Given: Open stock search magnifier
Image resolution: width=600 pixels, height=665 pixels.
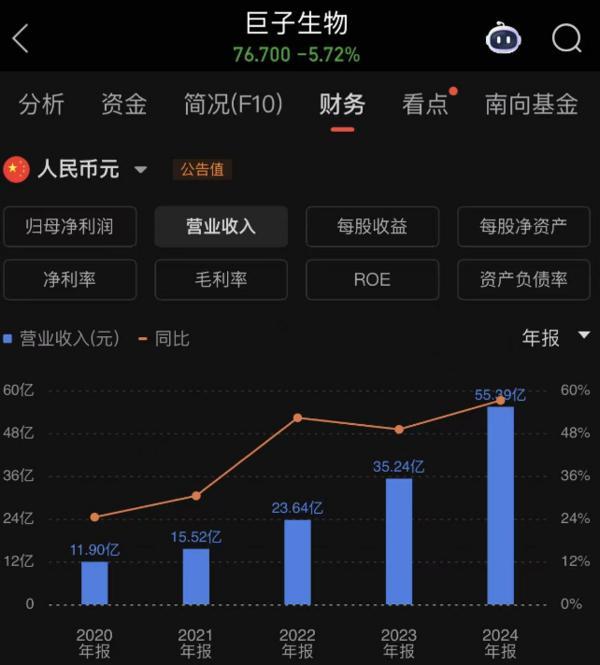Looking at the screenshot, I should click(x=567, y=38).
